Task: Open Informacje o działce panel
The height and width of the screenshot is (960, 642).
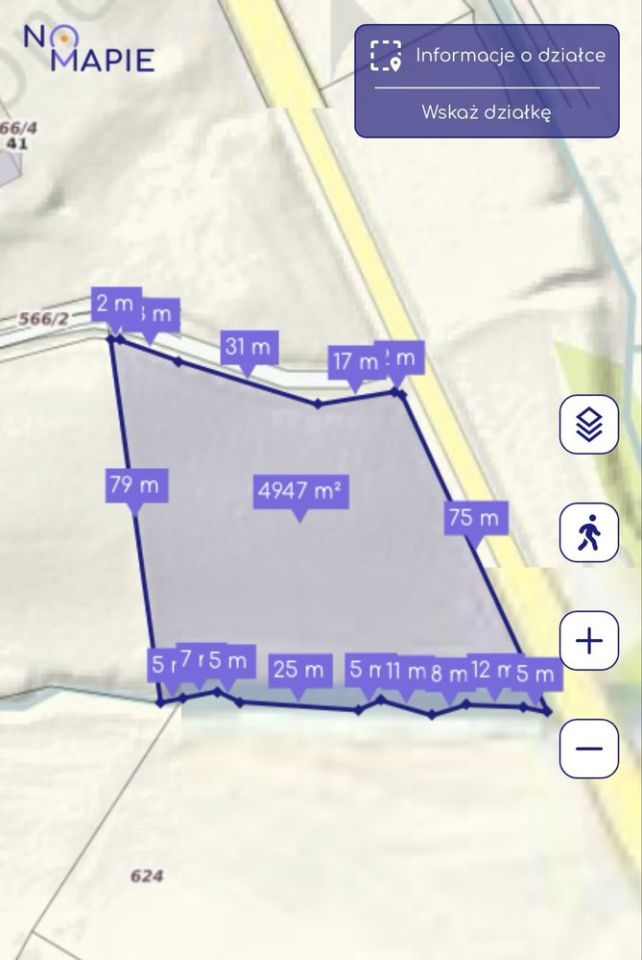Action: point(487,56)
